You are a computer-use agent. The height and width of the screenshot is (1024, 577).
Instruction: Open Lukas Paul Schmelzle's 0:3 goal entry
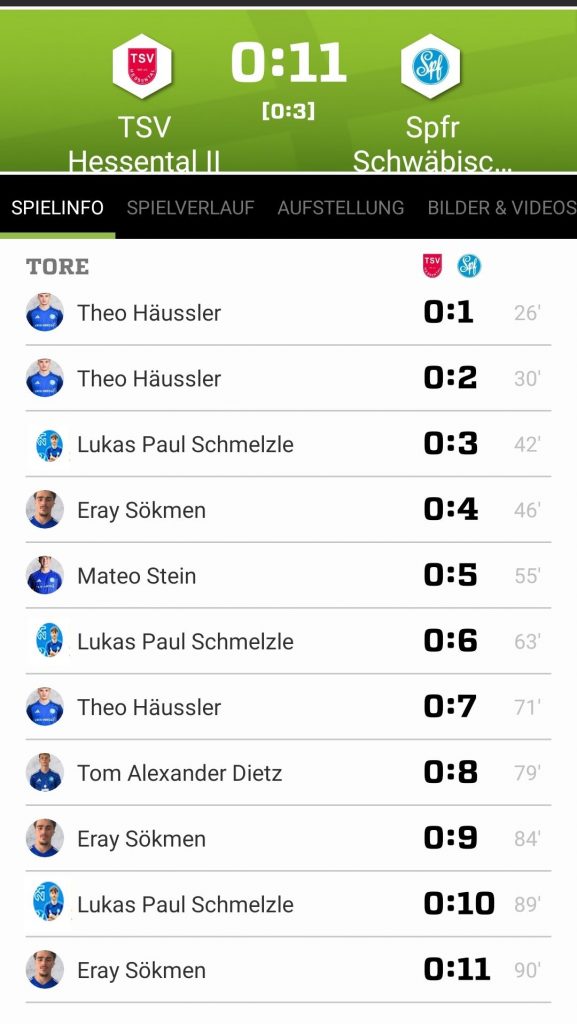point(288,444)
